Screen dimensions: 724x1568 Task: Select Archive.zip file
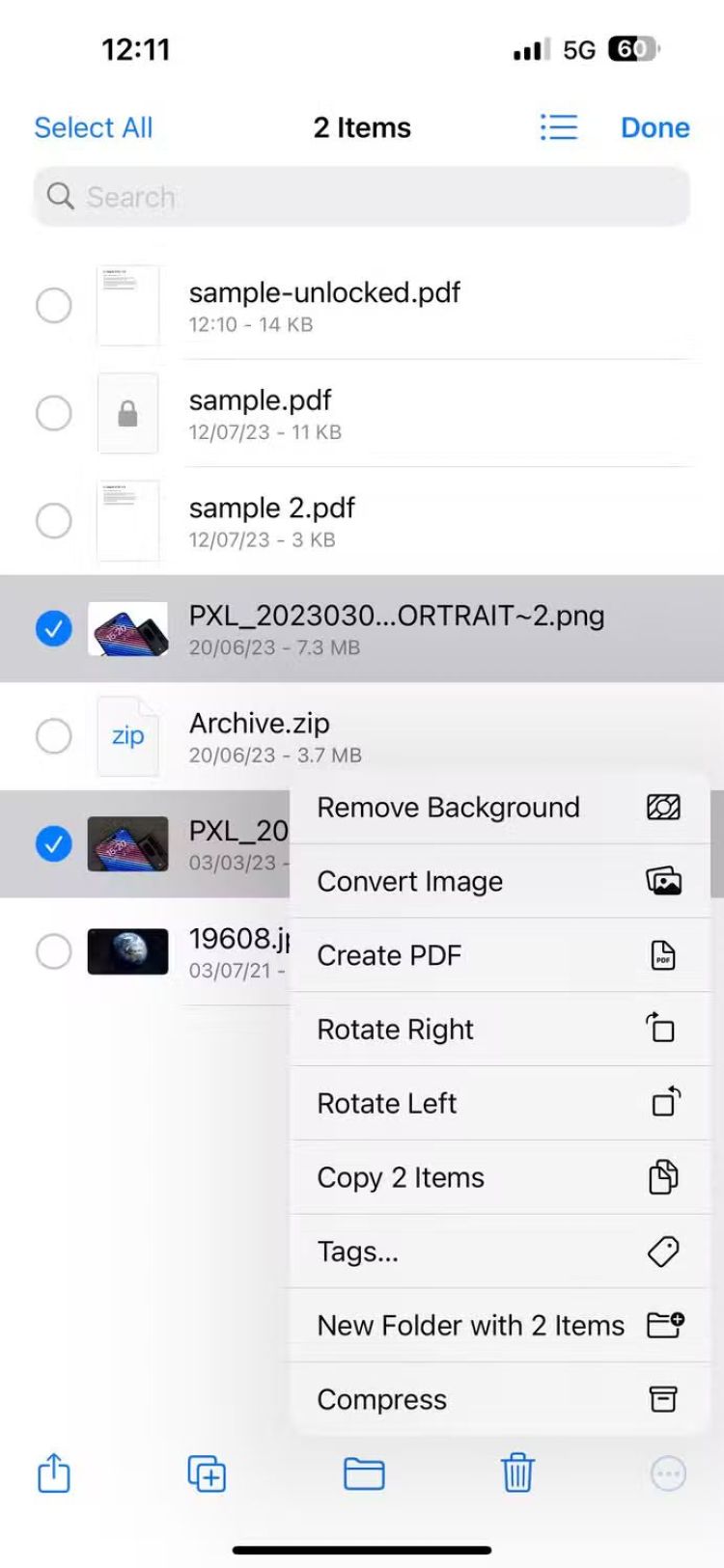pyautogui.click(x=54, y=736)
